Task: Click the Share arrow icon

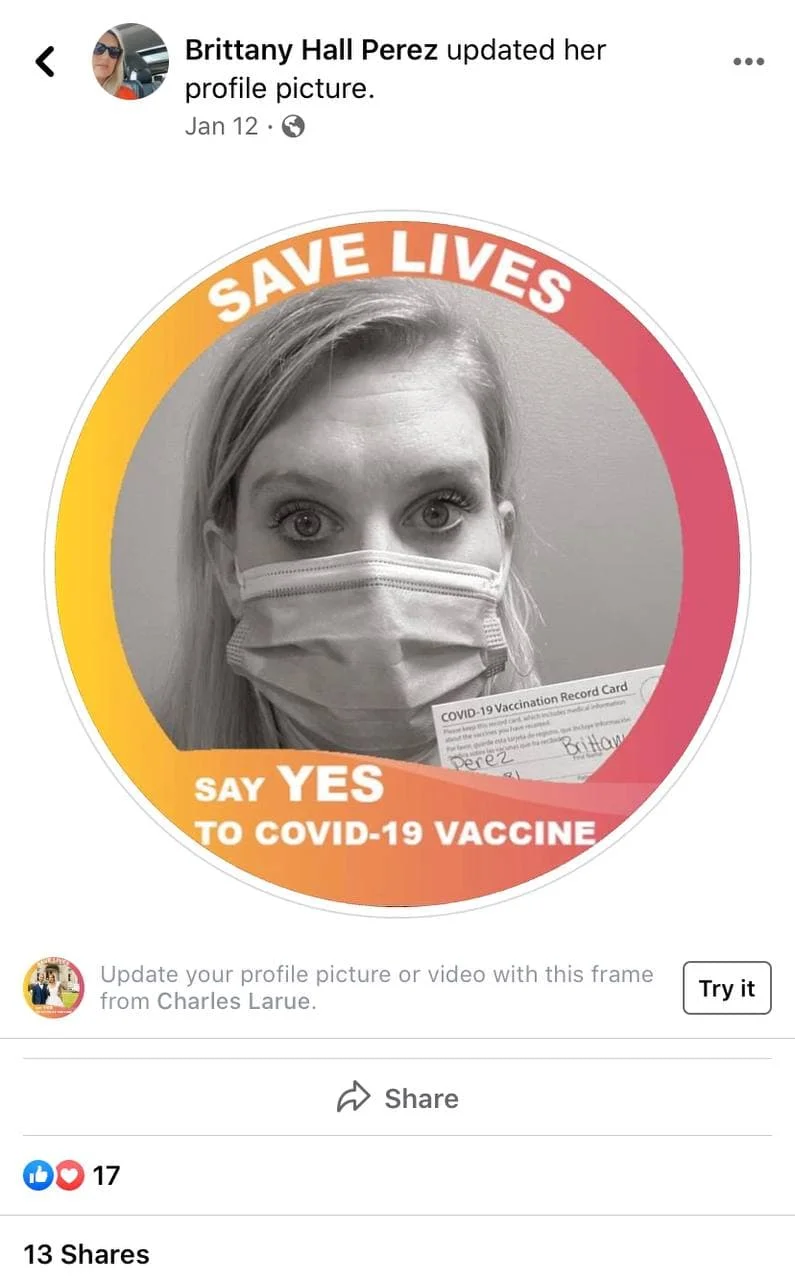Action: click(352, 1098)
